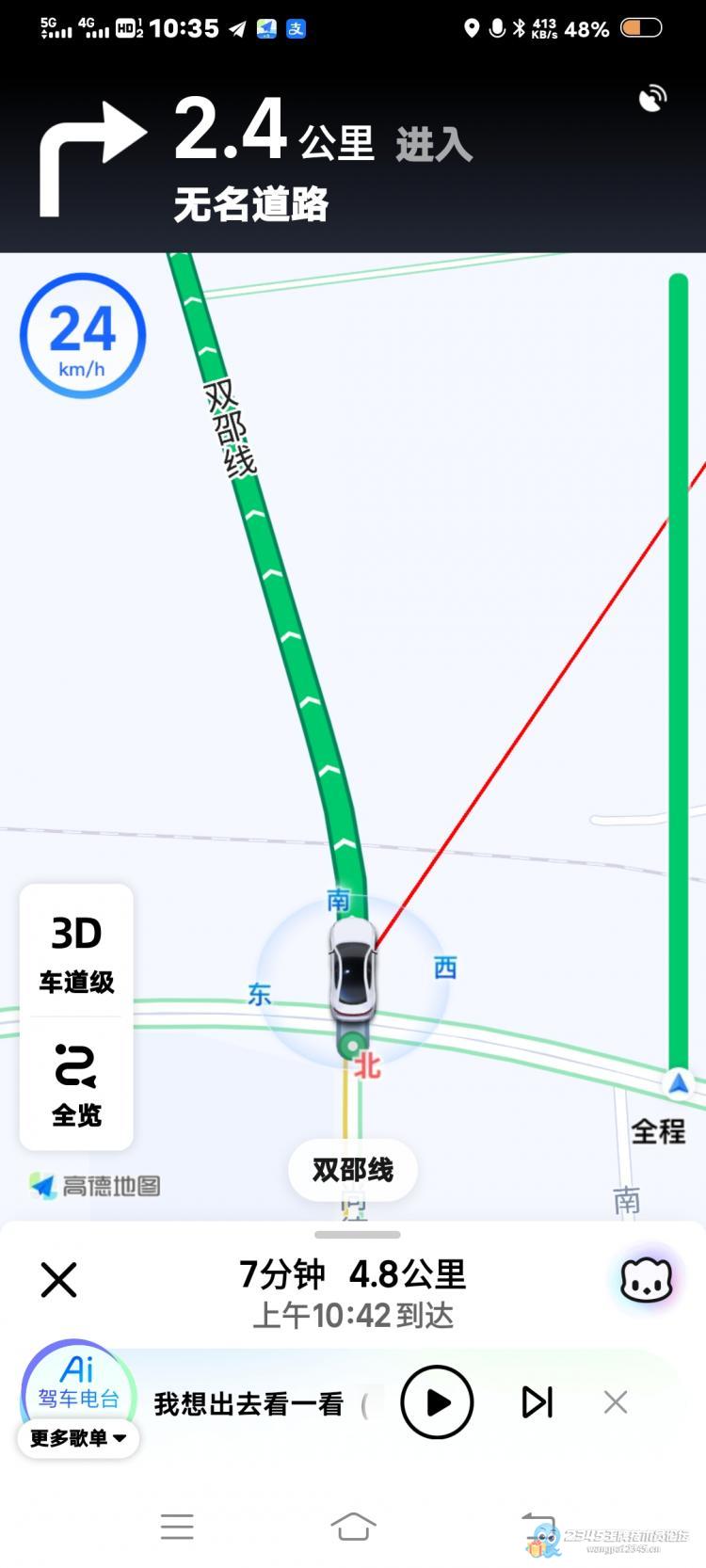Expand the bottom trip info panel handle
706x1568 pixels.
coord(357,1234)
